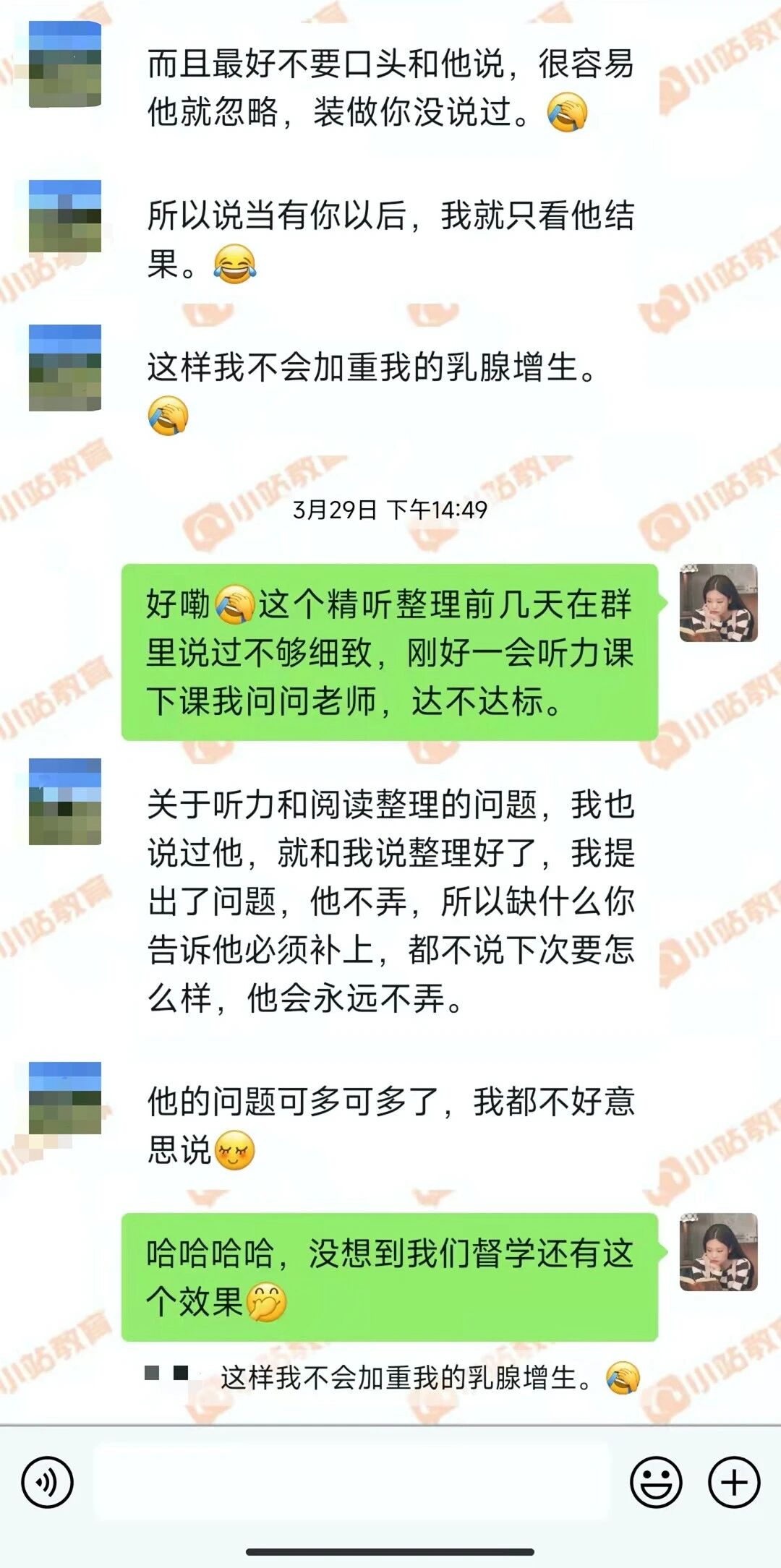This screenshot has height=1568, width=781.
Task: View my profile from "哈哈哈哈" message avatar
Action: tap(719, 1252)
